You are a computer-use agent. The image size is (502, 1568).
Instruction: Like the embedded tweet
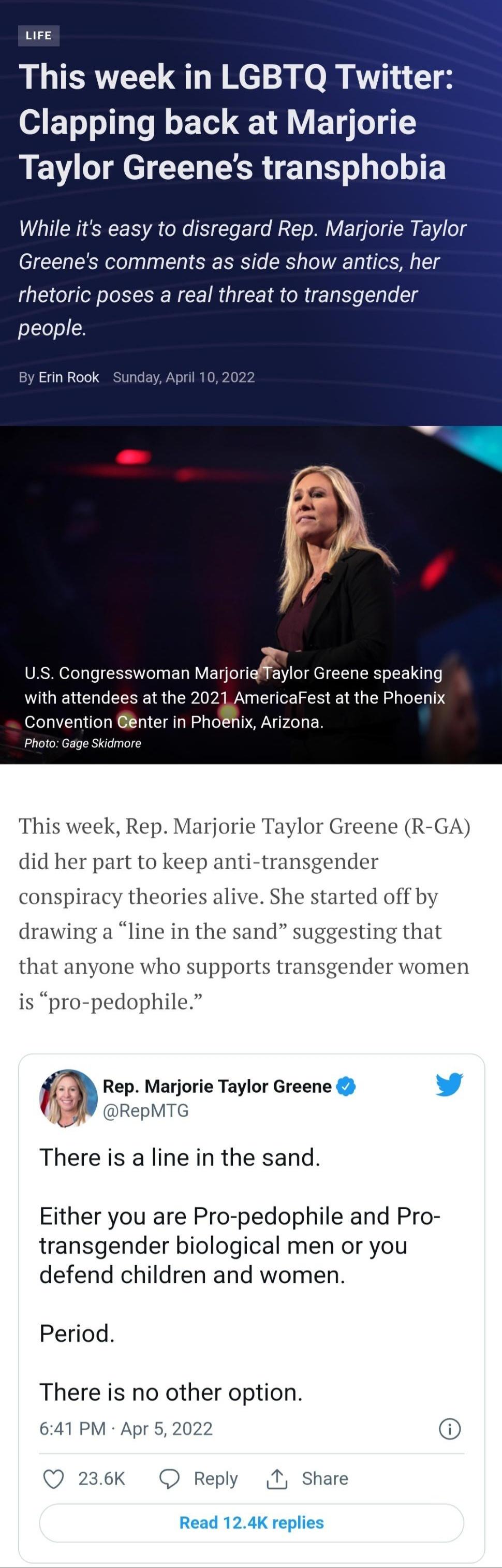pyautogui.click(x=55, y=1478)
